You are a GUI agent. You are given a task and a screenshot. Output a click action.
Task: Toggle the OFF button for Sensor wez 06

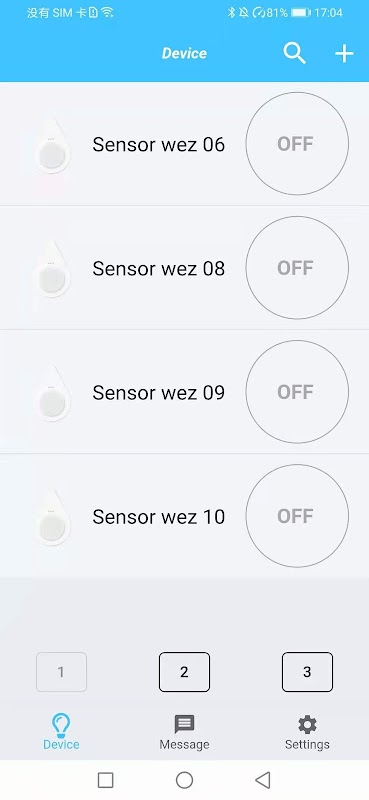[297, 144]
